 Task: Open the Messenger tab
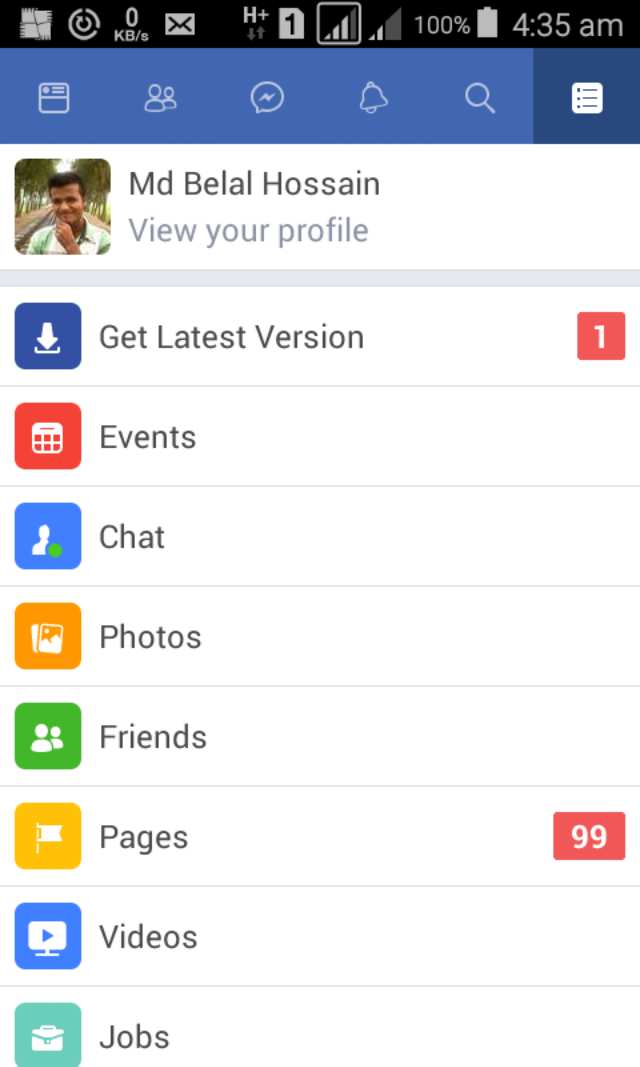click(267, 97)
